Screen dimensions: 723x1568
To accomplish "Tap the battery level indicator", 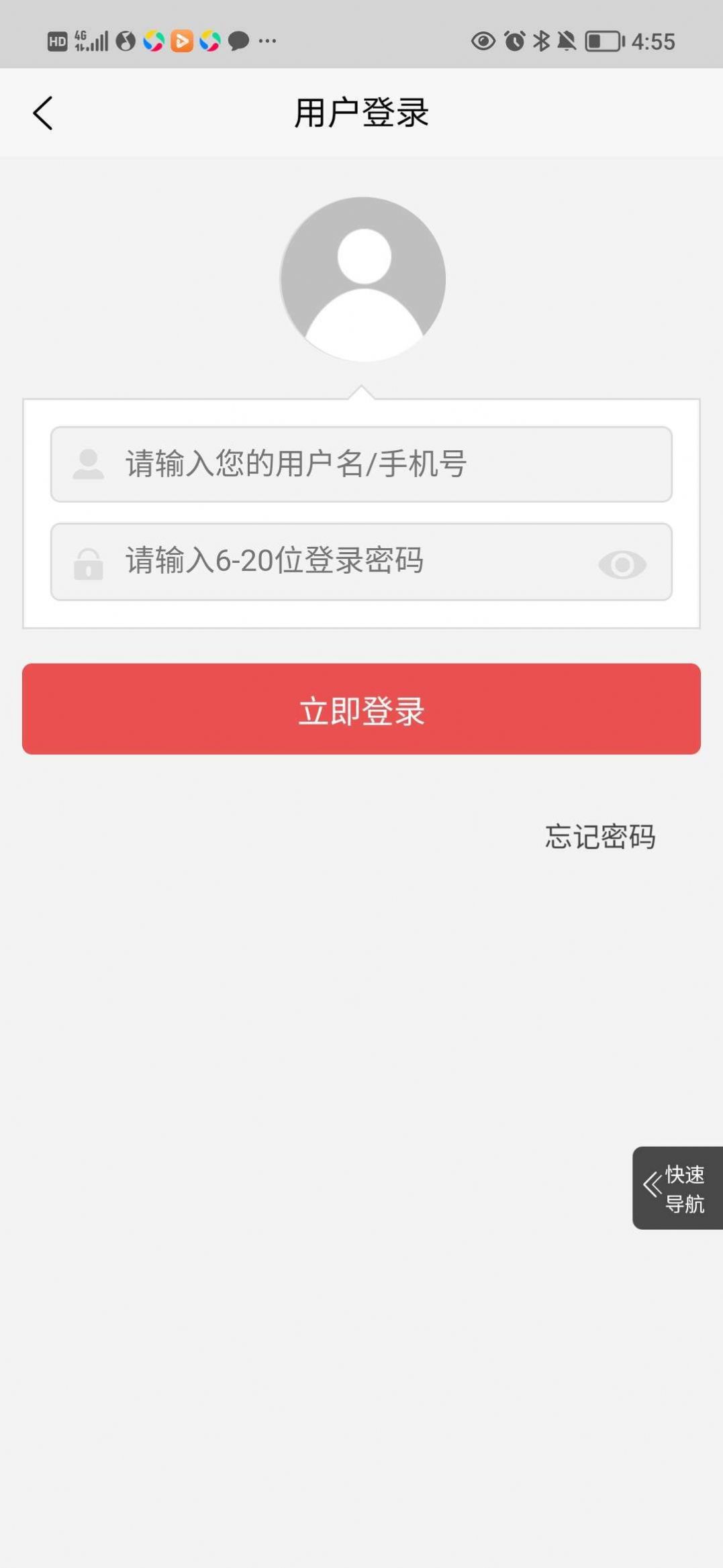I will [603, 42].
